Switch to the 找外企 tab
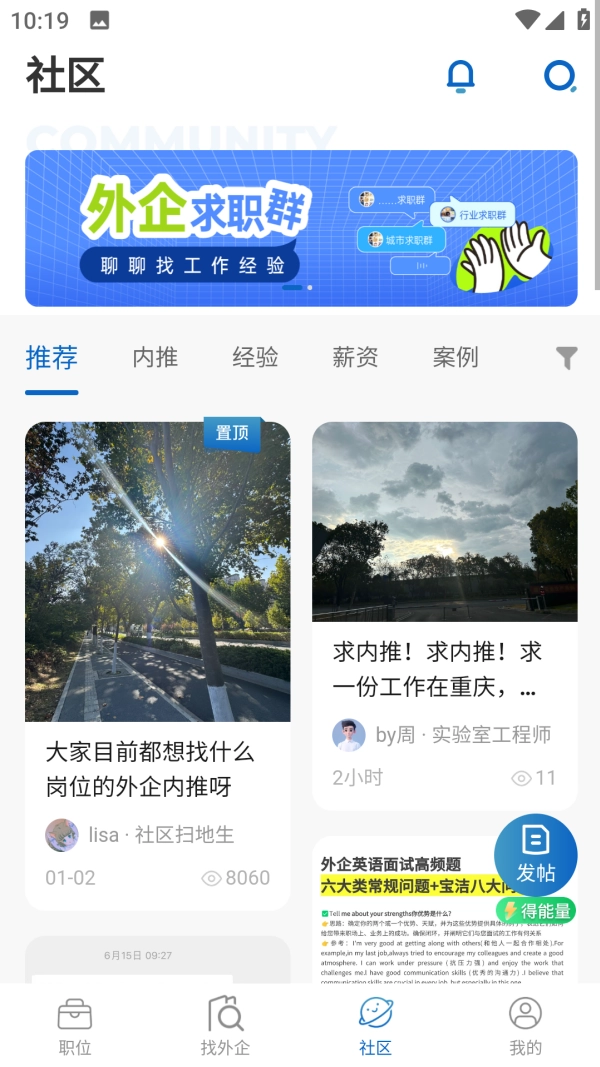Image resolution: width=600 pixels, height=1067 pixels. coord(225,1026)
